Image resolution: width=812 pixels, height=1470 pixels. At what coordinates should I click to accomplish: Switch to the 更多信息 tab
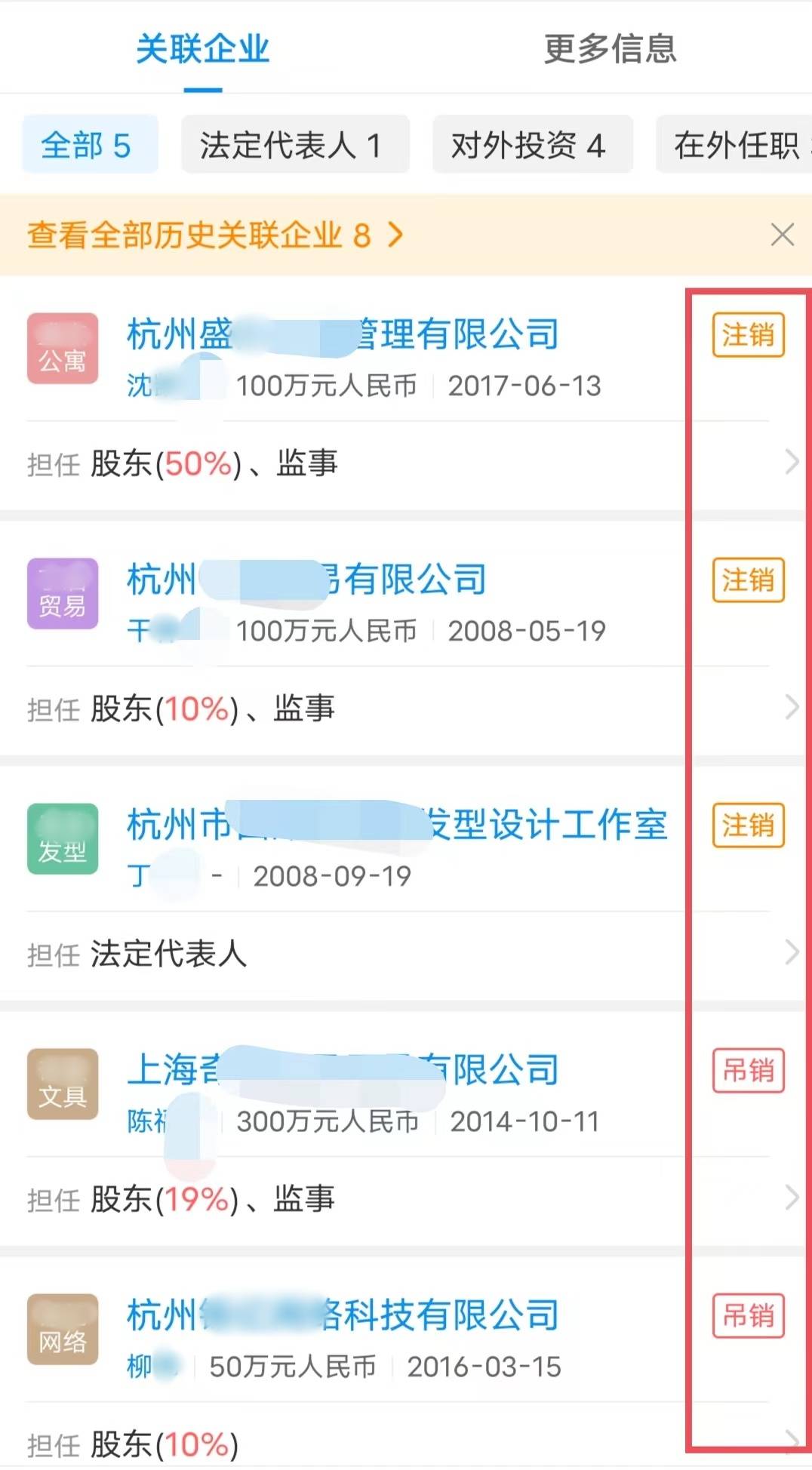pyautogui.click(x=610, y=50)
